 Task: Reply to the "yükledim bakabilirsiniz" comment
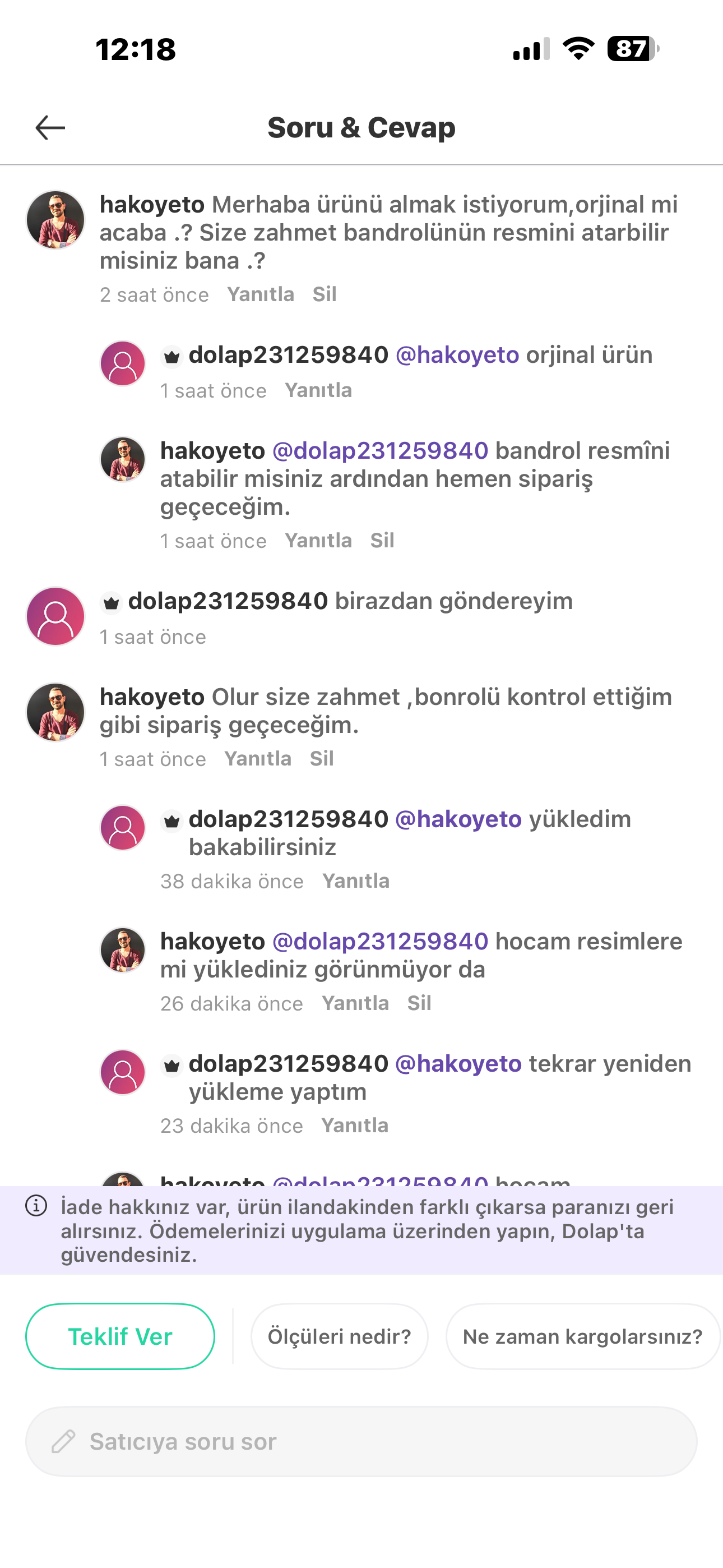click(356, 881)
